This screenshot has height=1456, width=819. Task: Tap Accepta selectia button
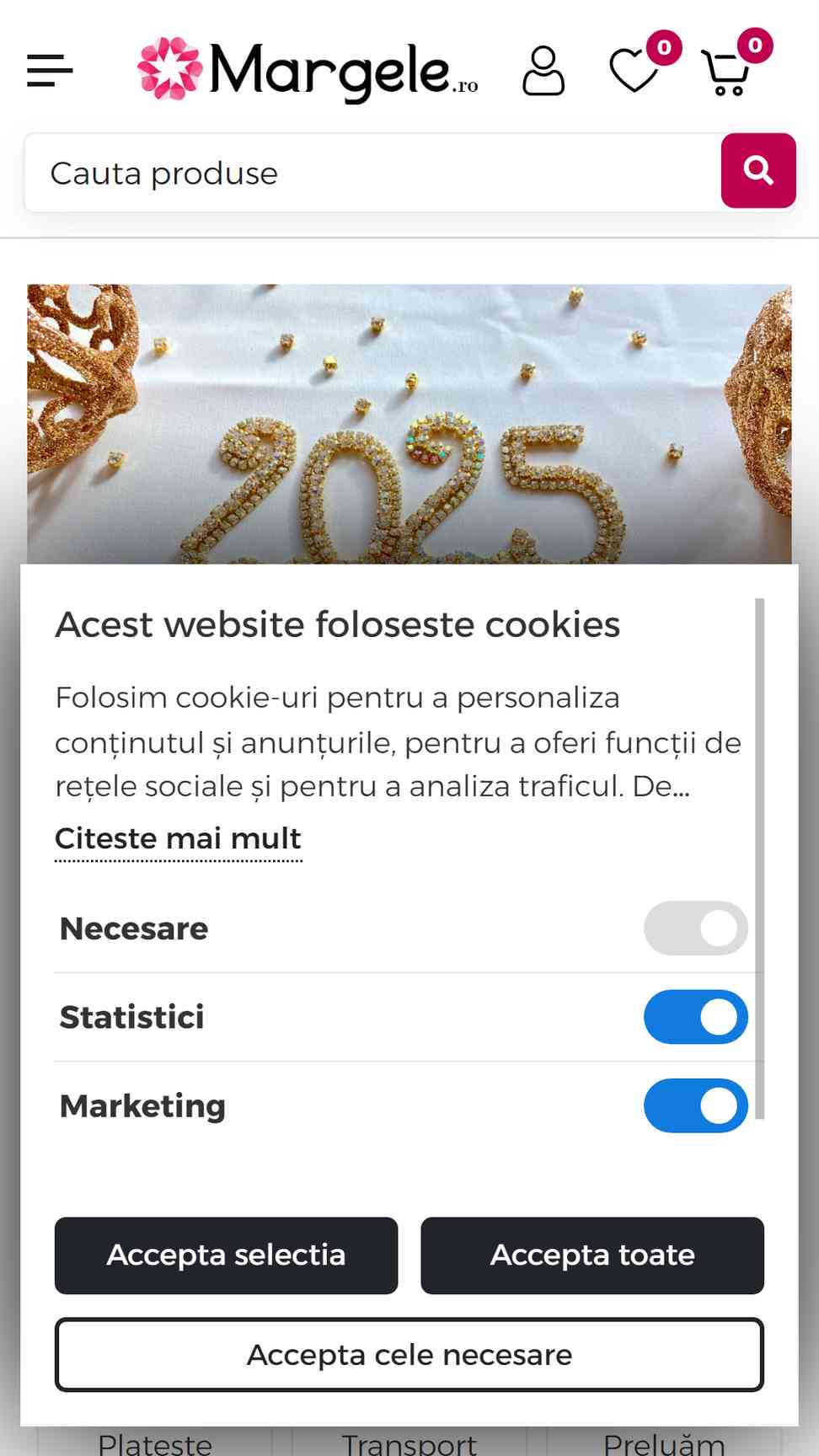tap(226, 1255)
